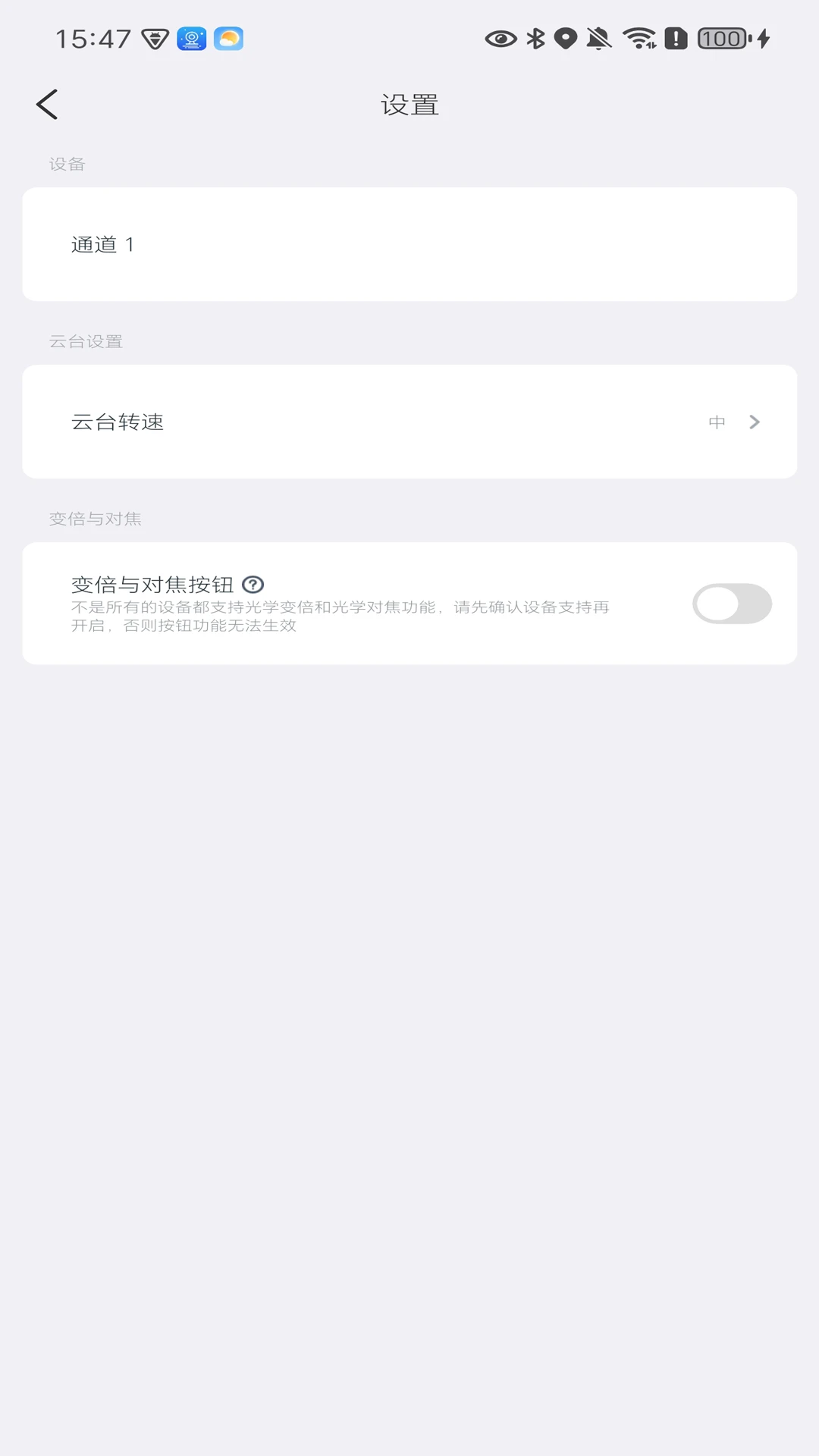The height and width of the screenshot is (1456, 819).
Task: Go back from the 设置 screen
Action: [x=47, y=105]
